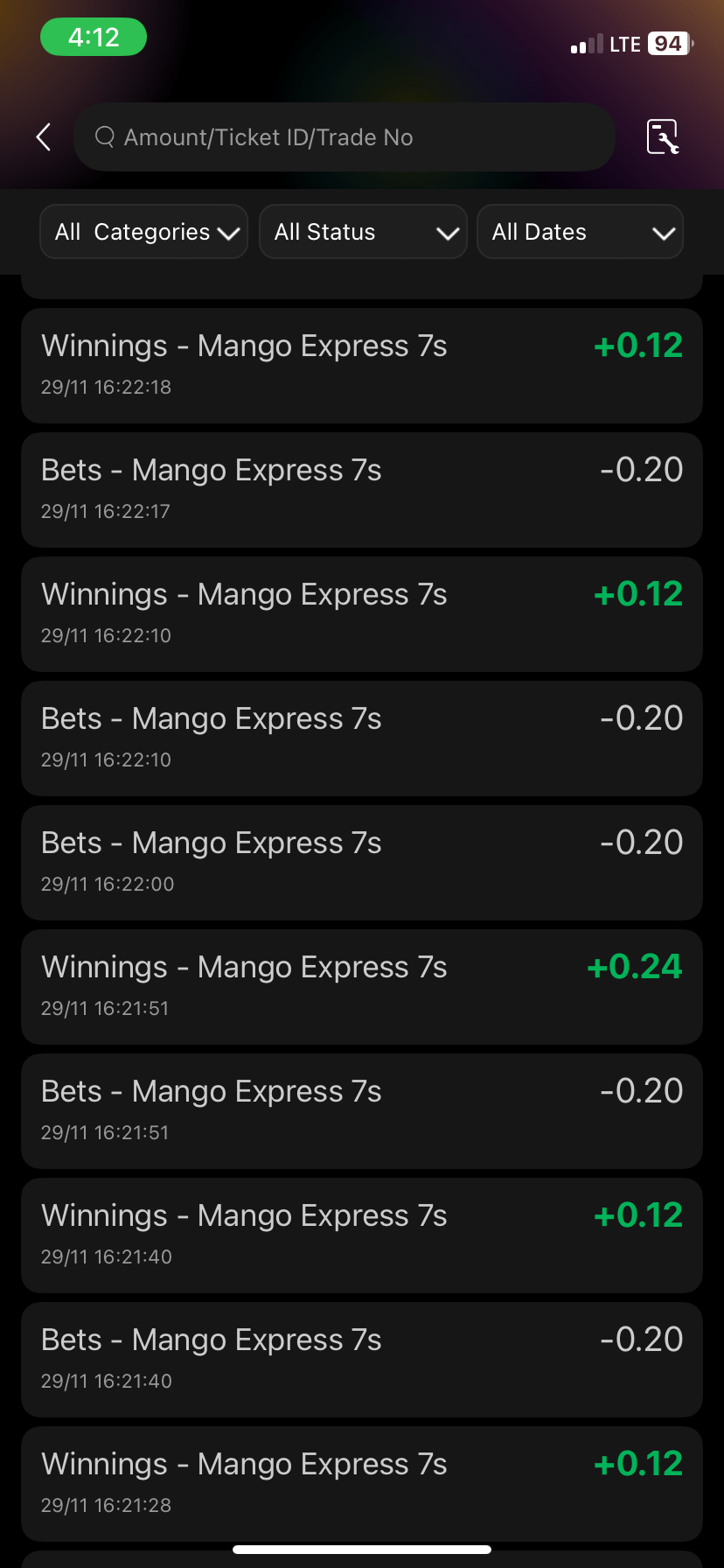The height and width of the screenshot is (1568, 724).
Task: Open the tool icon beside the search field
Action: point(663,137)
